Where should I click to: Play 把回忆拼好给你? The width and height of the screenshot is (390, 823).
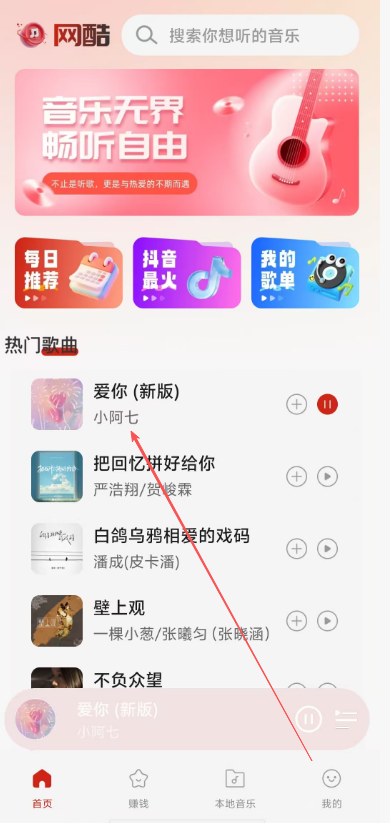point(328,477)
